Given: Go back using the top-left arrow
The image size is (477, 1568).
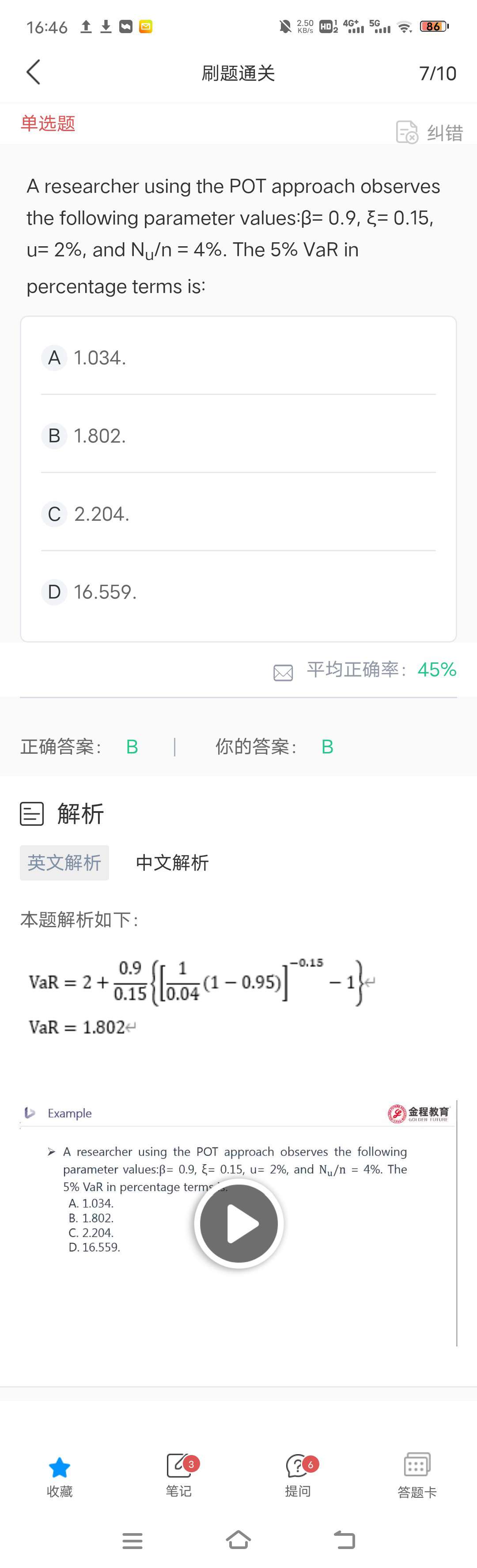Looking at the screenshot, I should coord(34,72).
